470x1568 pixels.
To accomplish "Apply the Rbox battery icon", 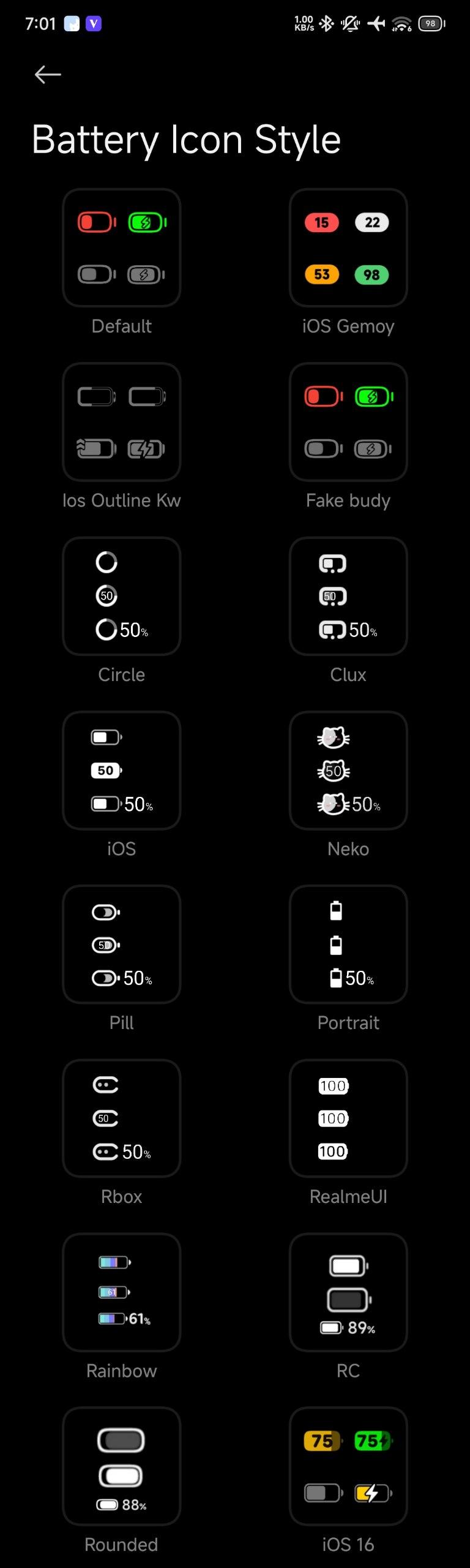I will 122,1118.
